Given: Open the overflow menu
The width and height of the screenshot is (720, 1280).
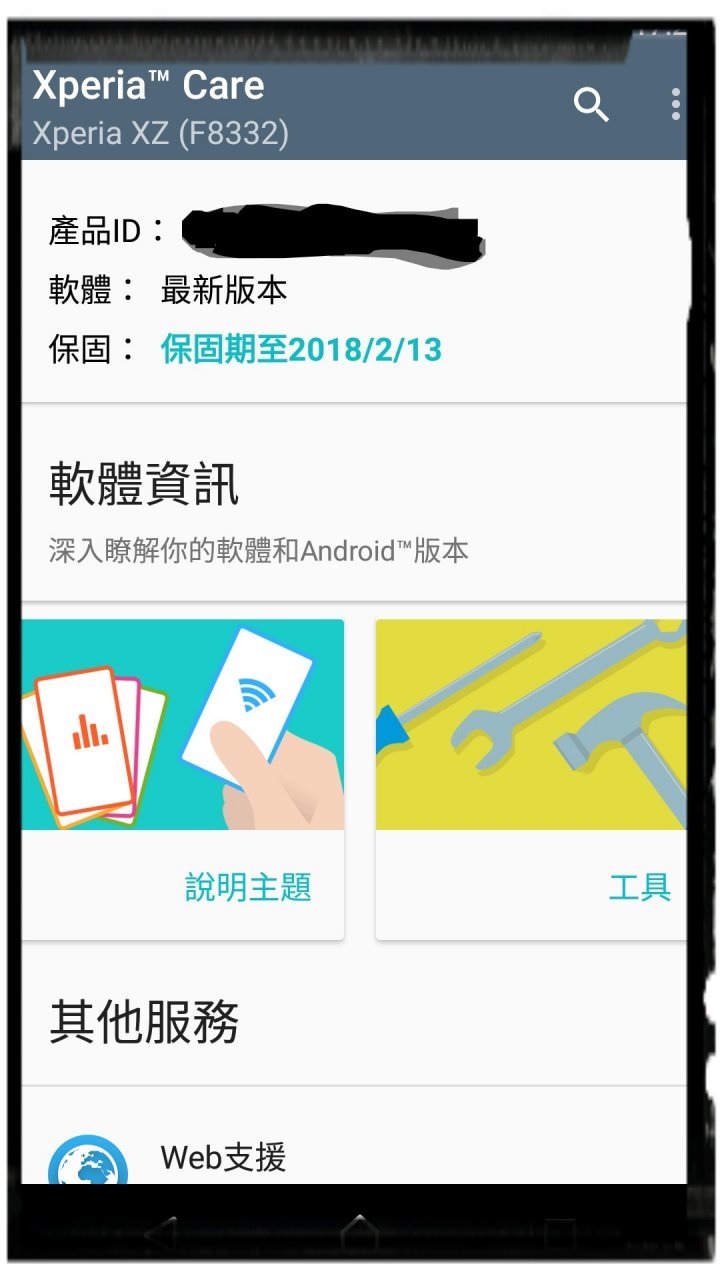Looking at the screenshot, I should click(x=676, y=104).
